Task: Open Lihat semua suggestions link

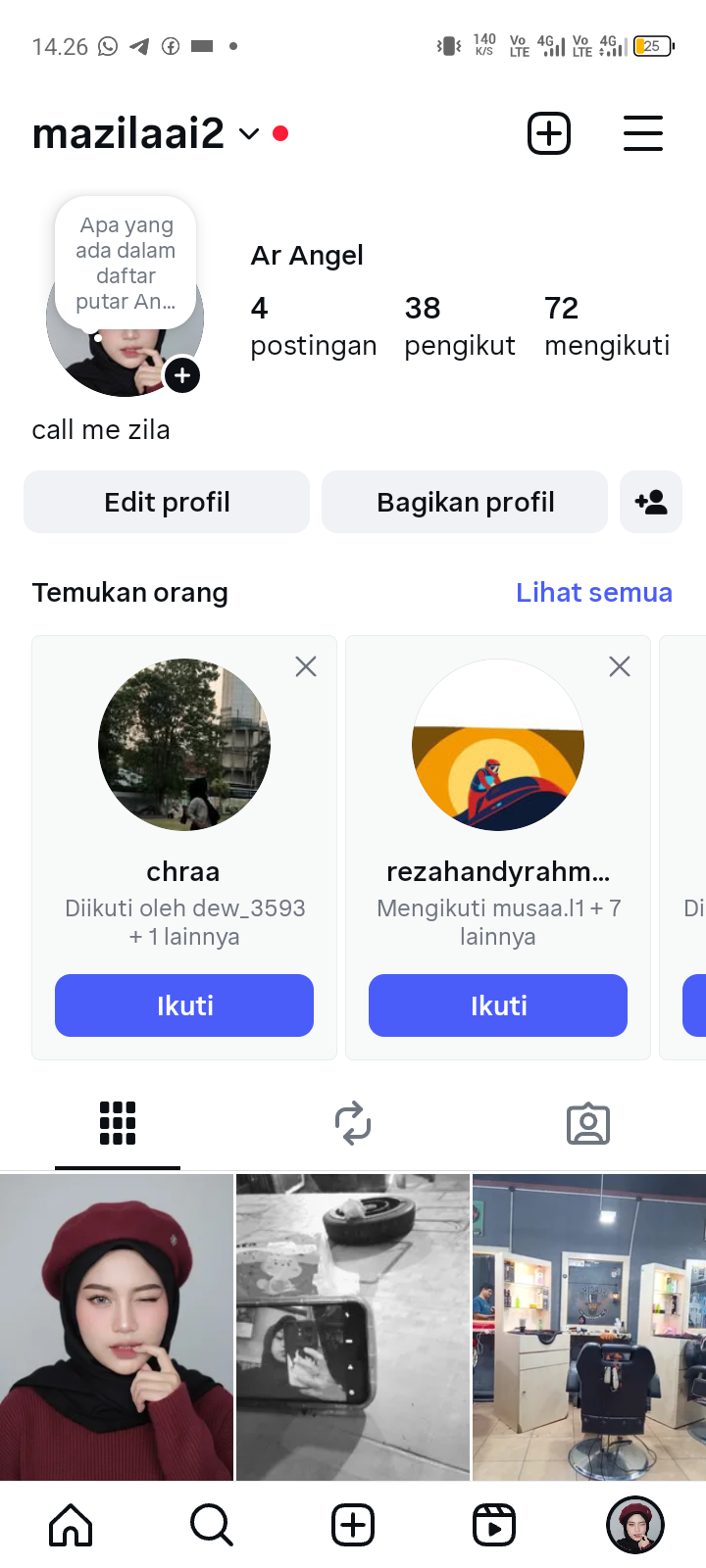Action: point(594,592)
